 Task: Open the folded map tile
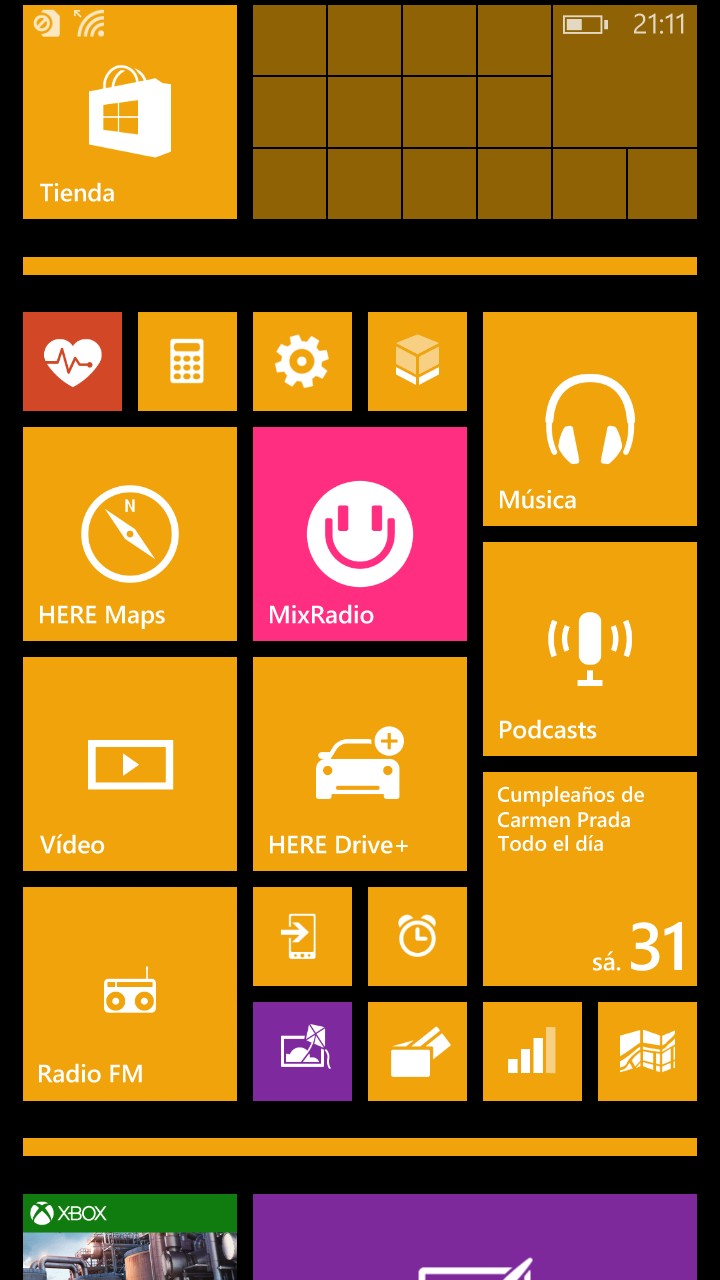tap(647, 1051)
